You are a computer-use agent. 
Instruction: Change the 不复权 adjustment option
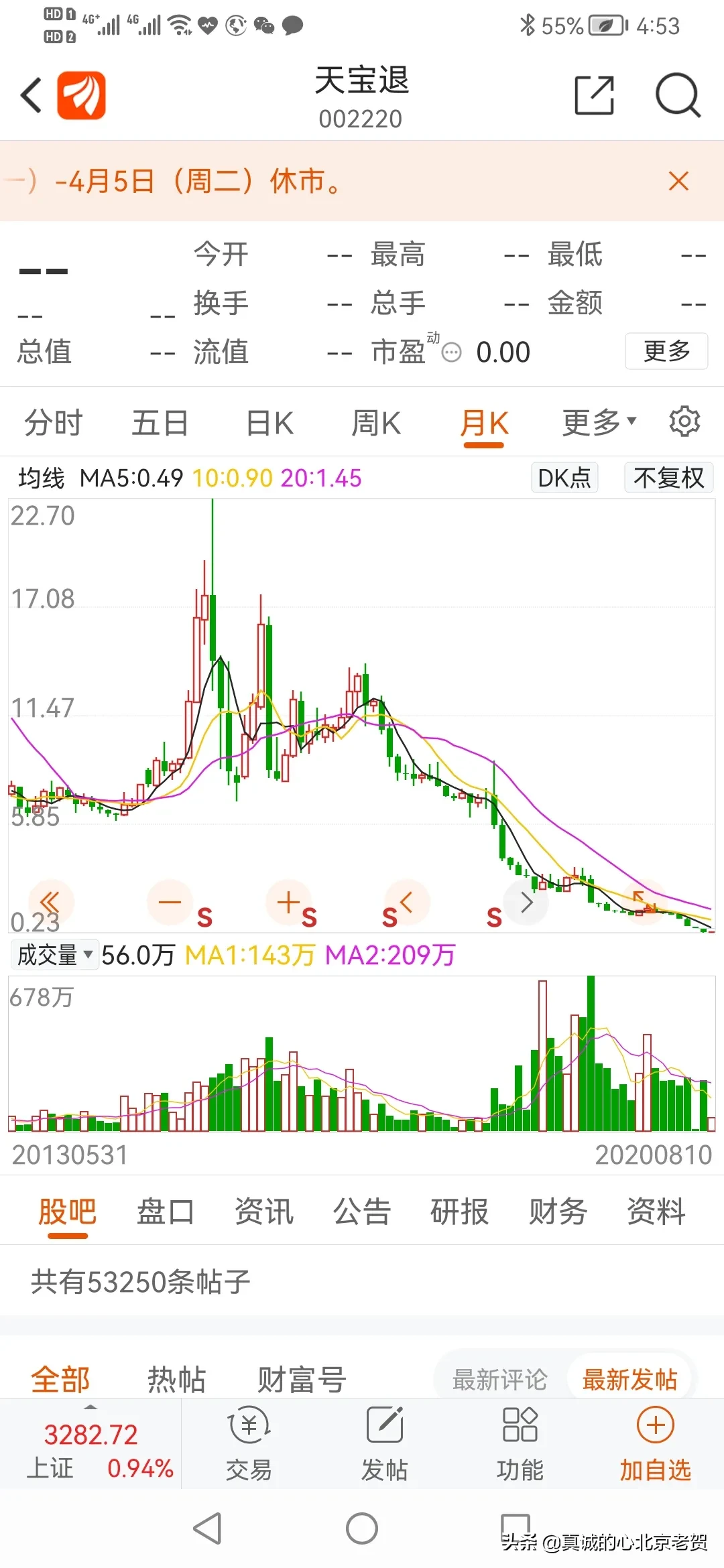[x=668, y=478]
